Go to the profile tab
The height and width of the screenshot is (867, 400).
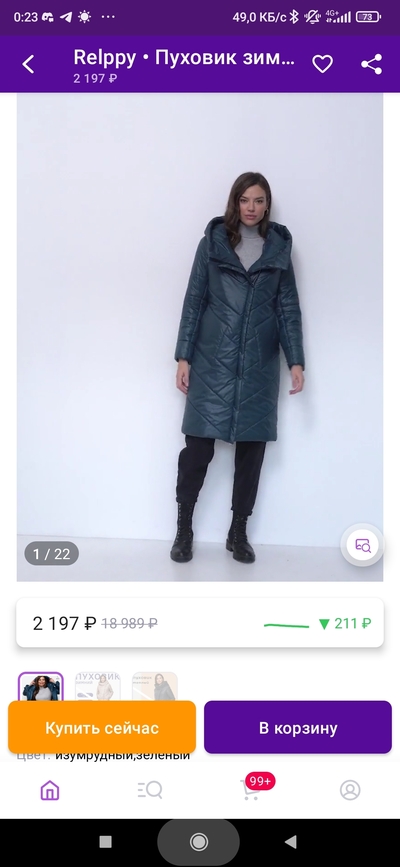pyautogui.click(x=350, y=790)
